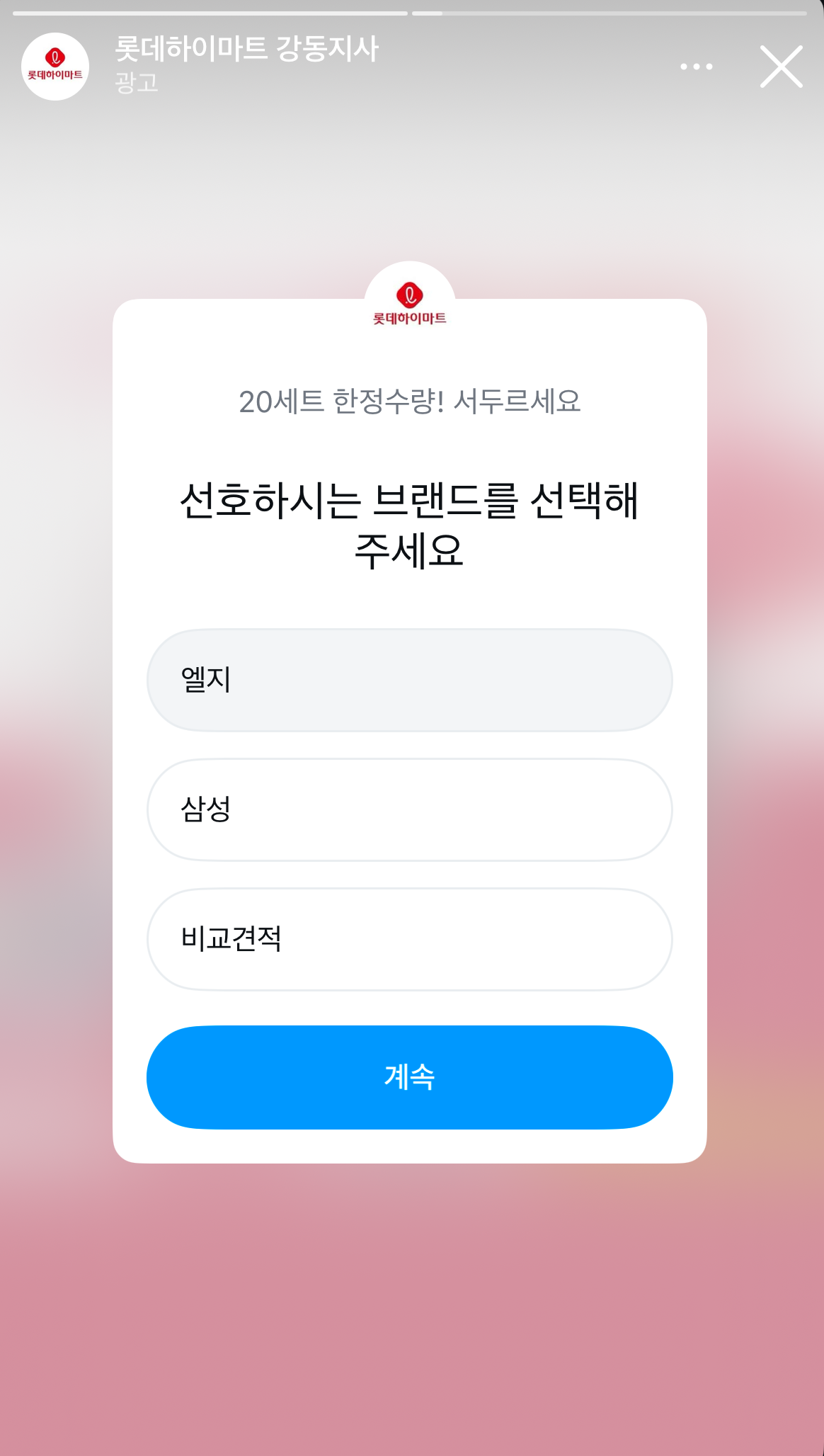Screen dimensions: 824x1456
Task: Tap the blue 계속 button
Action: pyautogui.click(x=409, y=1077)
